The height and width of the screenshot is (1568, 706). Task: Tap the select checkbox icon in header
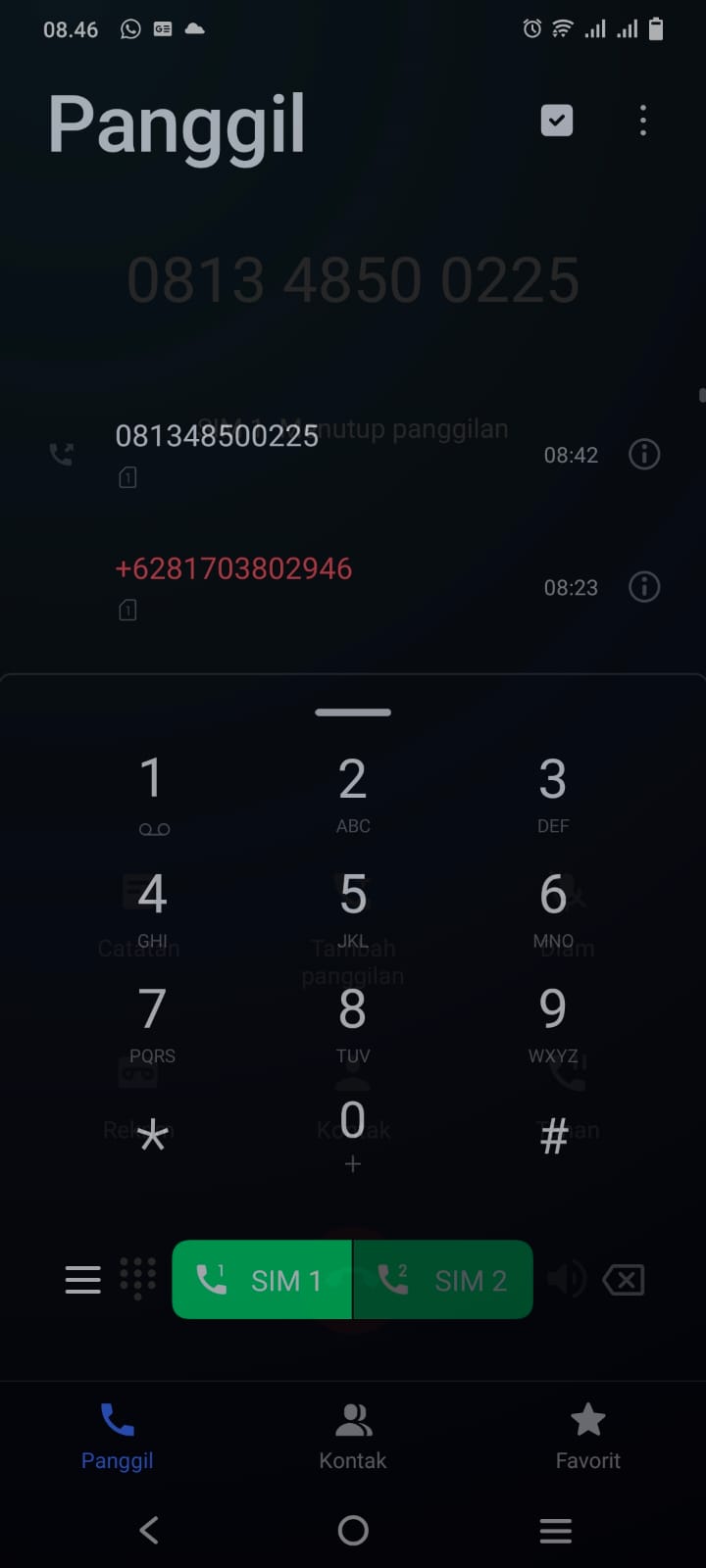coord(557,121)
